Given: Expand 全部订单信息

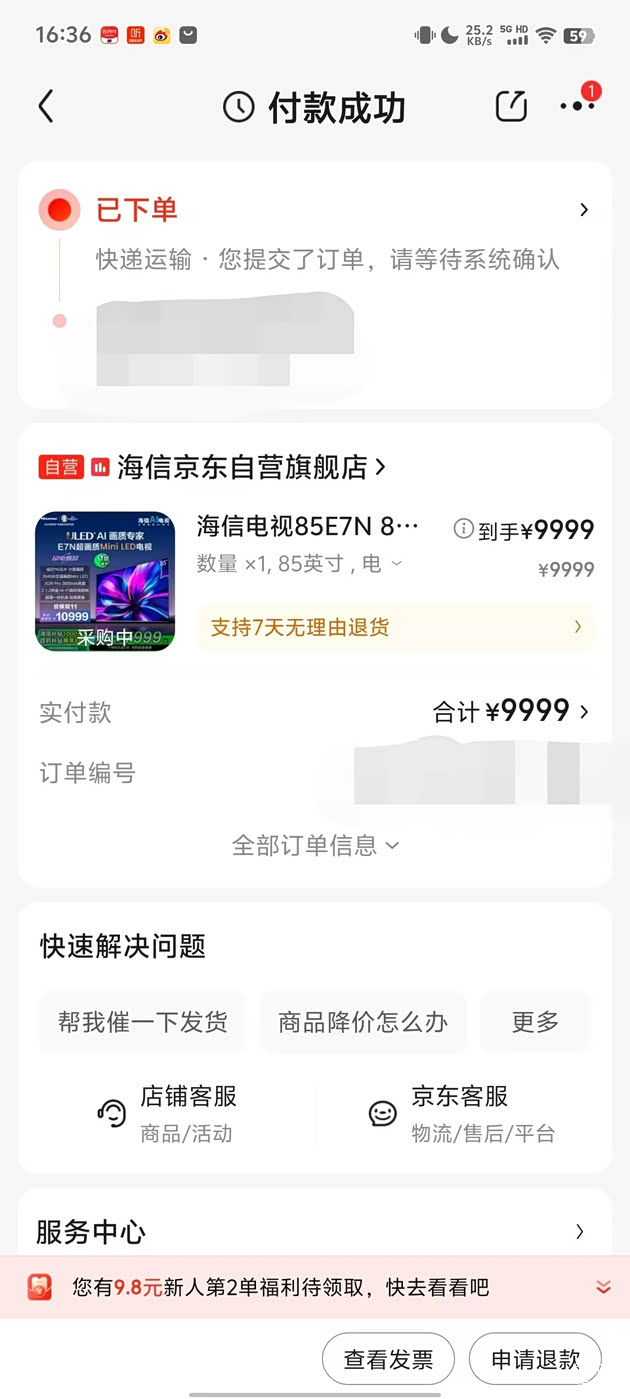Looking at the screenshot, I should point(315,845).
